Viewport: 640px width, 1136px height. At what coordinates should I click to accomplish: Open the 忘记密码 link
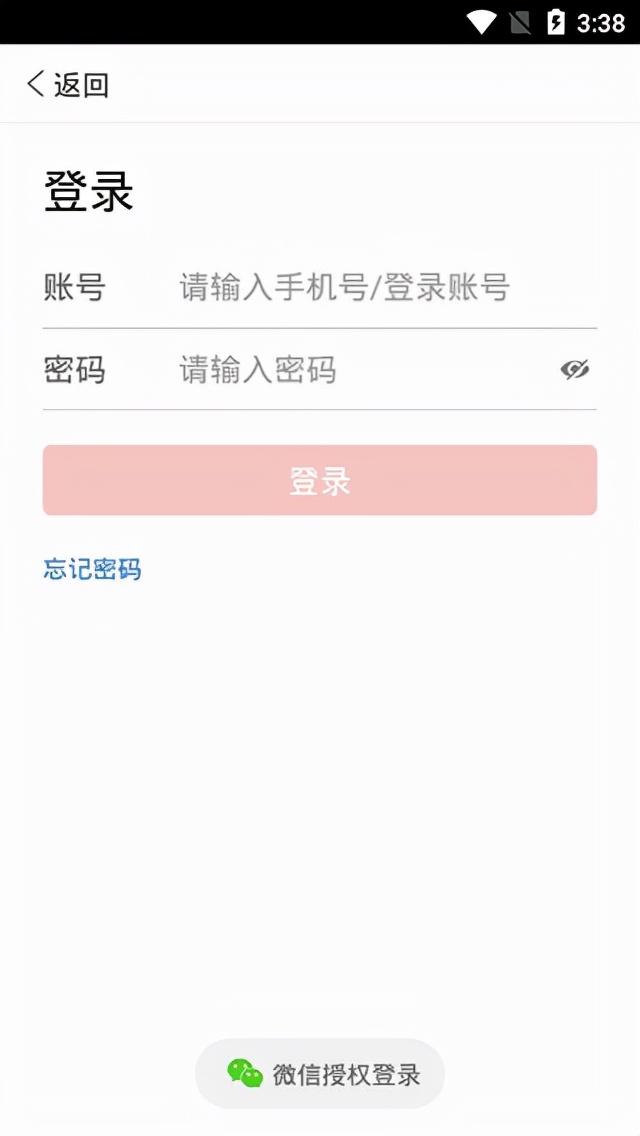pyautogui.click(x=92, y=570)
